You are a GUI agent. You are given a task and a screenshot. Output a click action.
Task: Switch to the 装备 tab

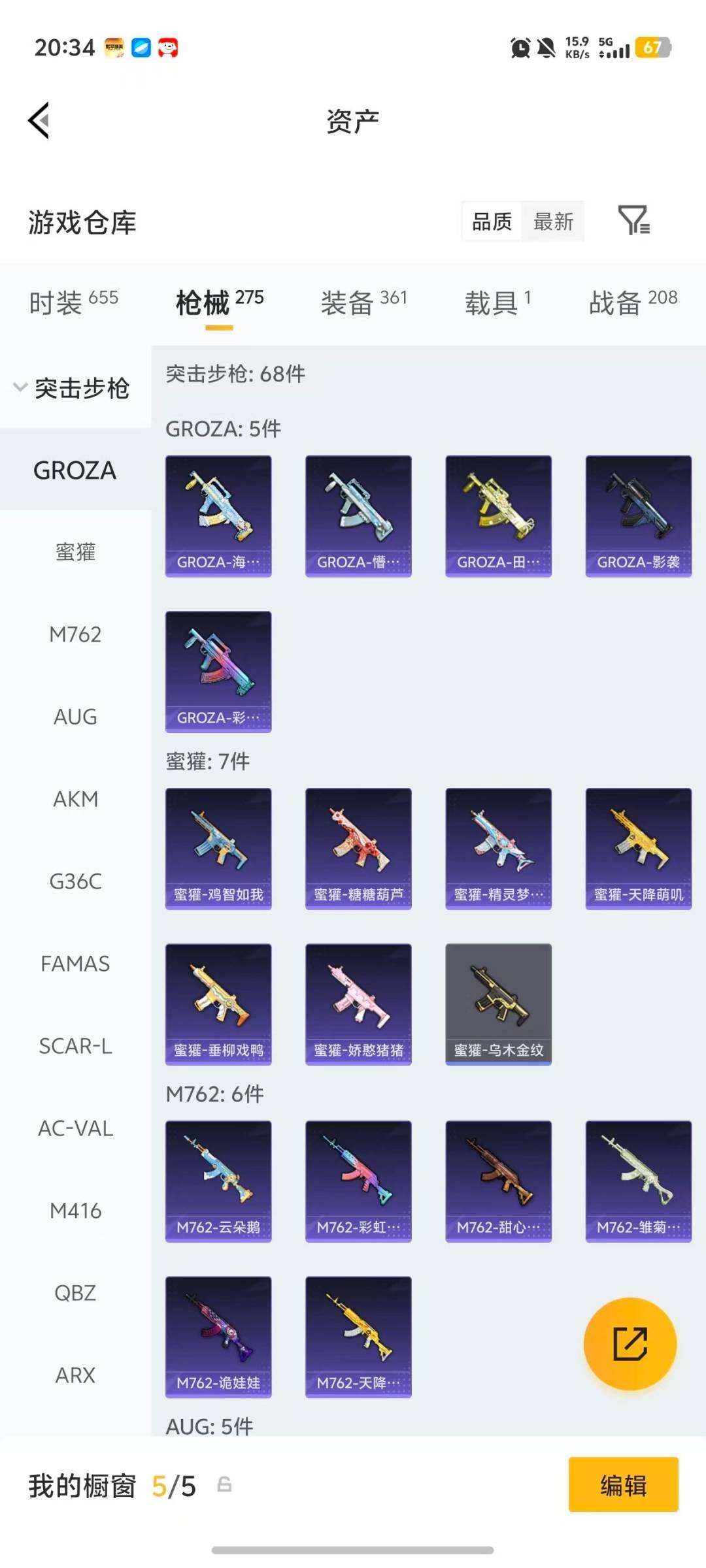tap(363, 302)
